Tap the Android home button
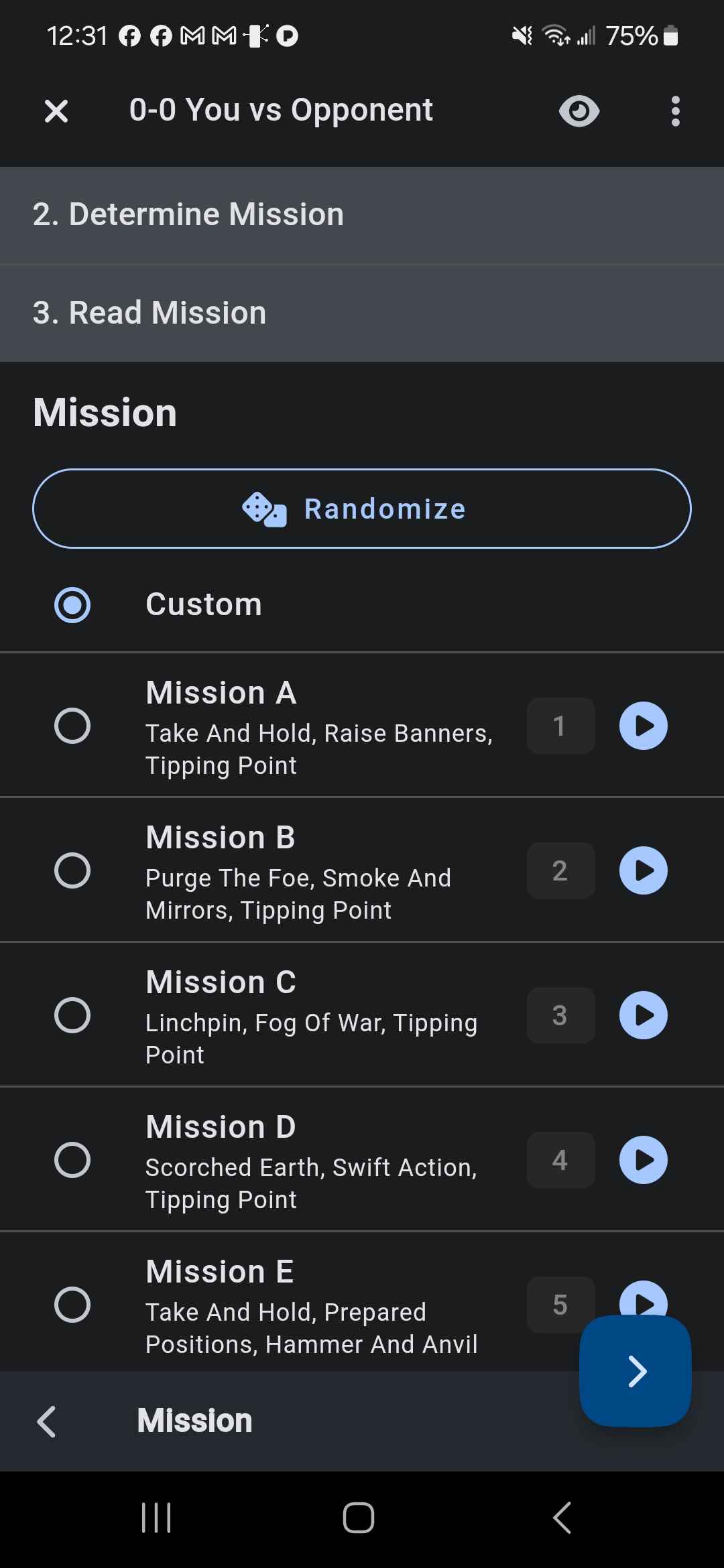The width and height of the screenshot is (724, 1568). [357, 1518]
